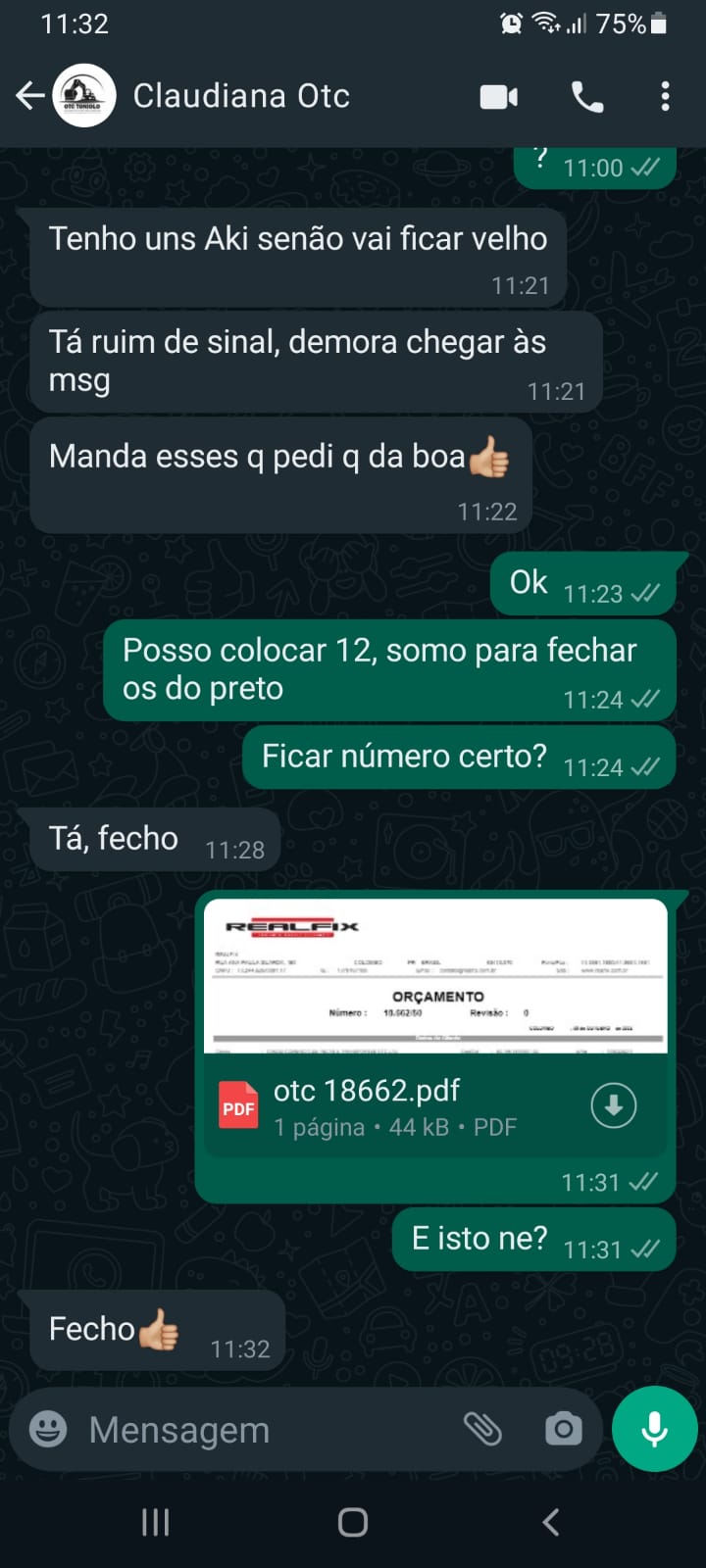The image size is (706, 1568).
Task: Open the otc 18662.pdf document preview
Action: click(x=435, y=976)
